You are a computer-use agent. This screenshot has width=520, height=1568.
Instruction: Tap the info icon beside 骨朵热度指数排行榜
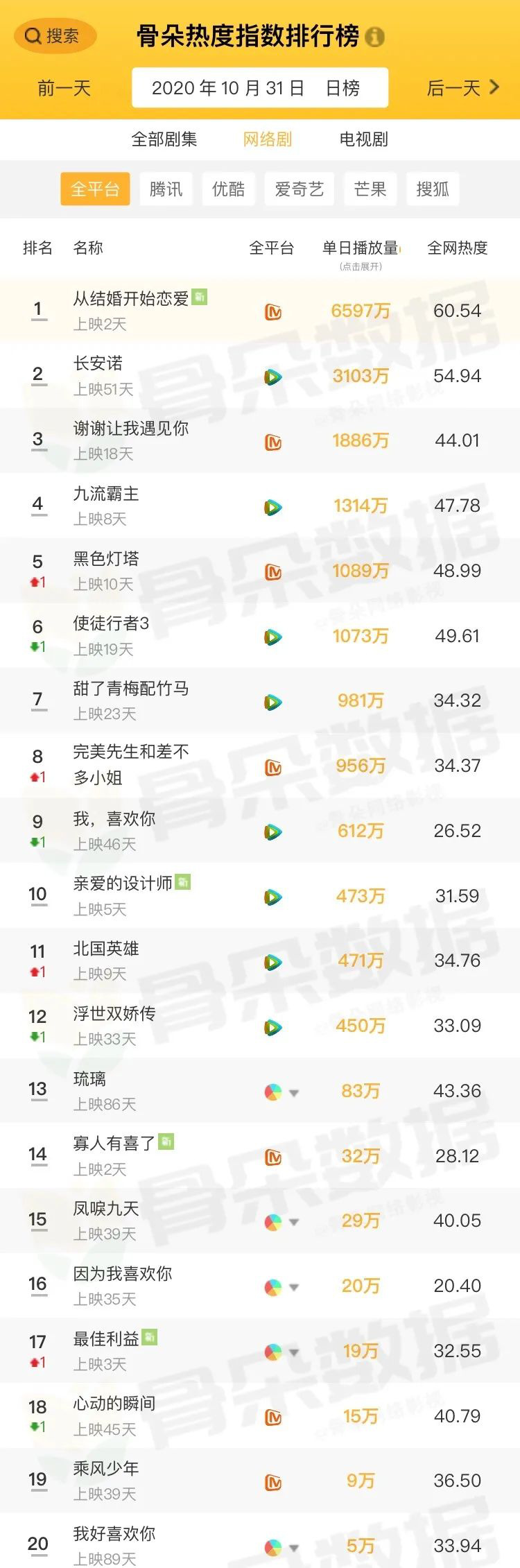coord(374,37)
